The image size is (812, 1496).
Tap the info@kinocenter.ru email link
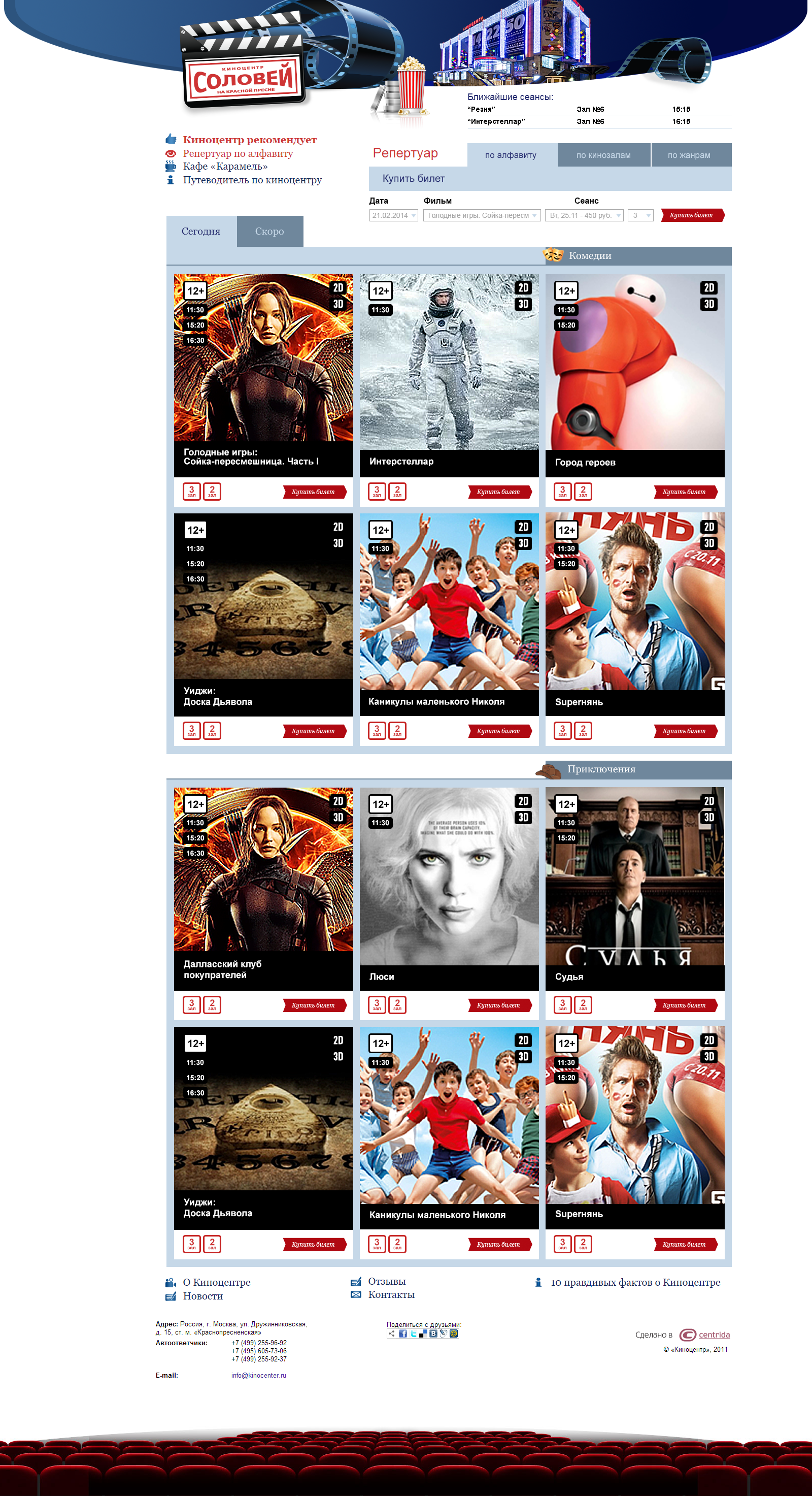259,1375
